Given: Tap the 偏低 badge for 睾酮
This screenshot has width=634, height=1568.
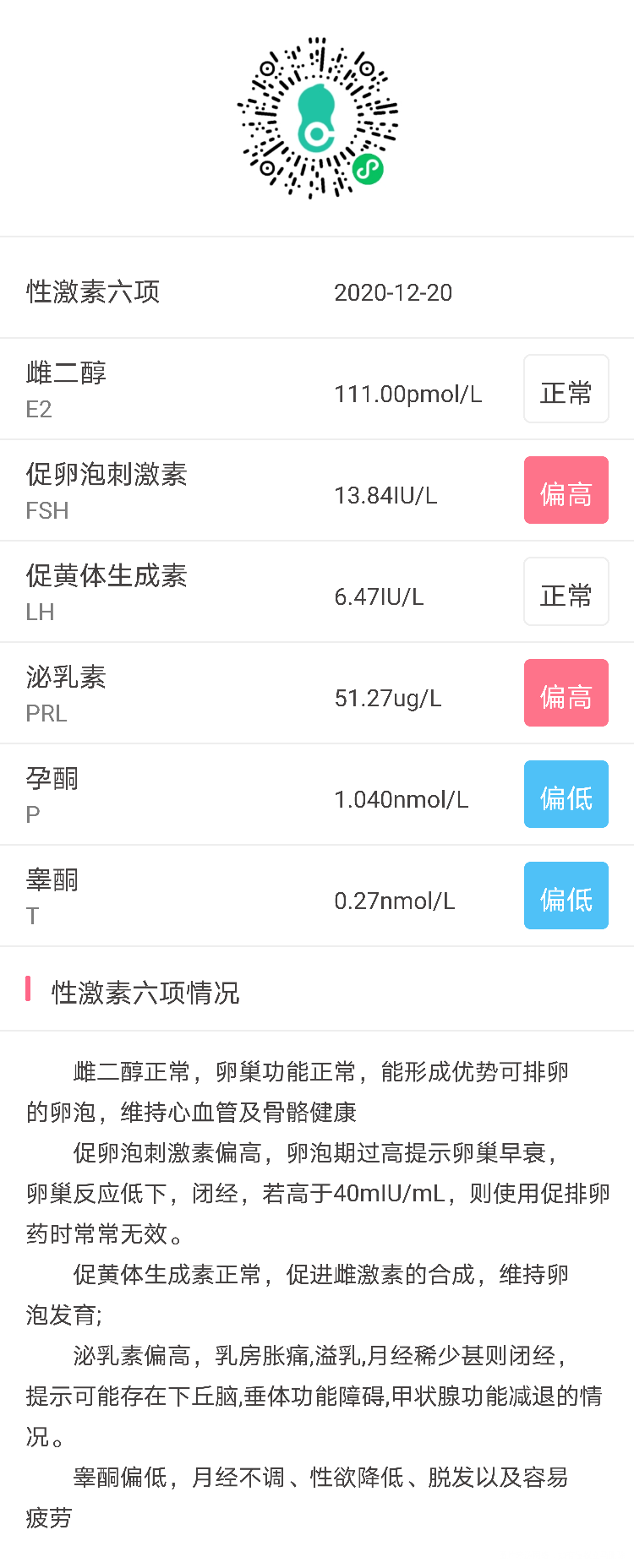Looking at the screenshot, I should [566, 896].
